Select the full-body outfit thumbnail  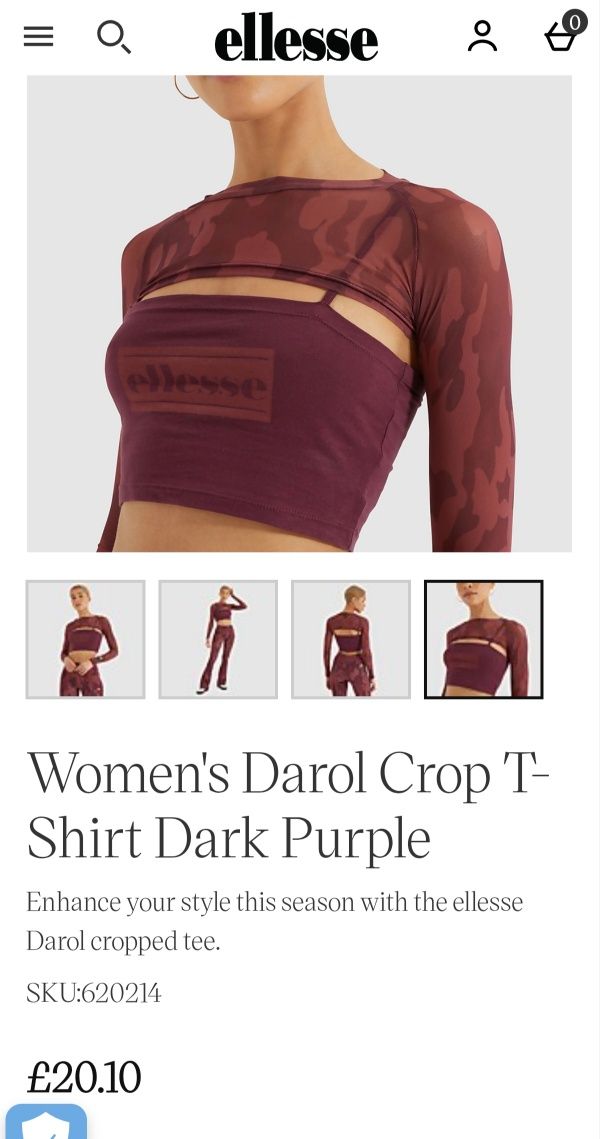point(218,639)
